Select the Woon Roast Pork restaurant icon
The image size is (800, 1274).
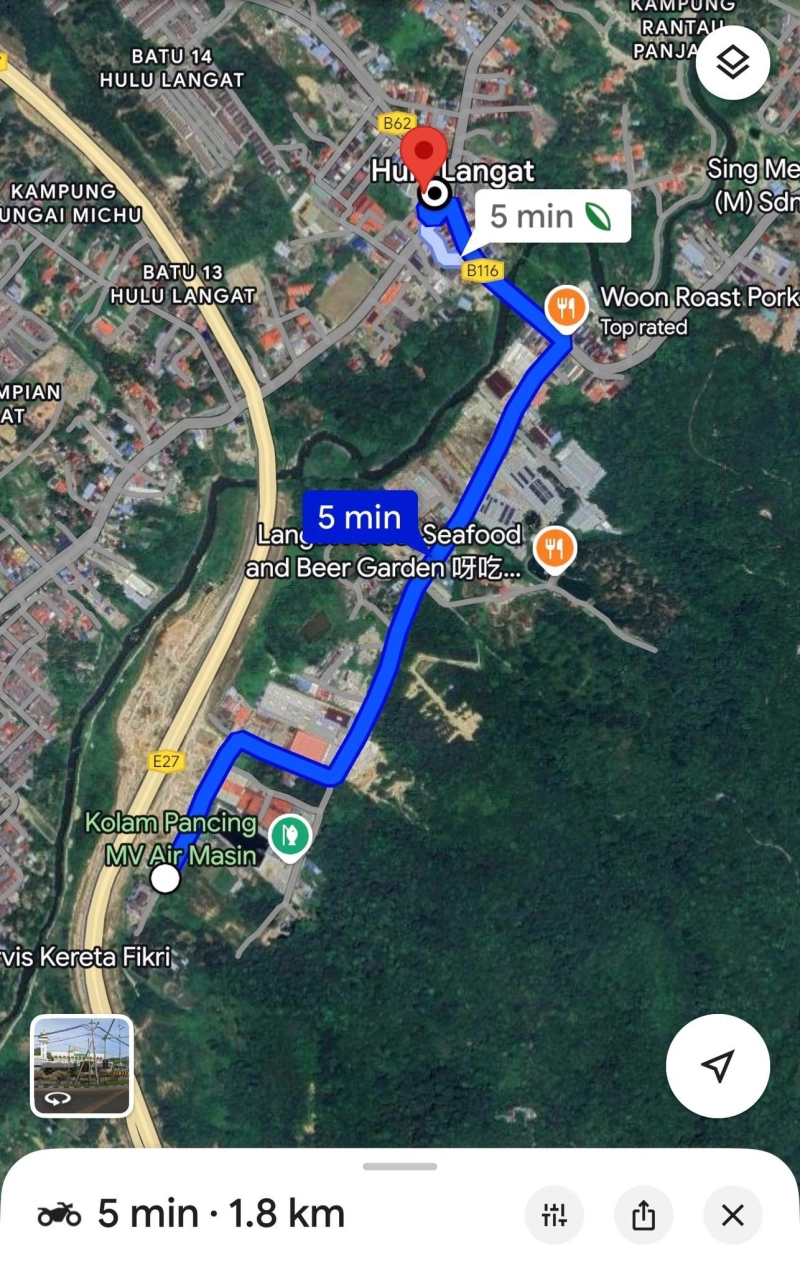click(566, 307)
